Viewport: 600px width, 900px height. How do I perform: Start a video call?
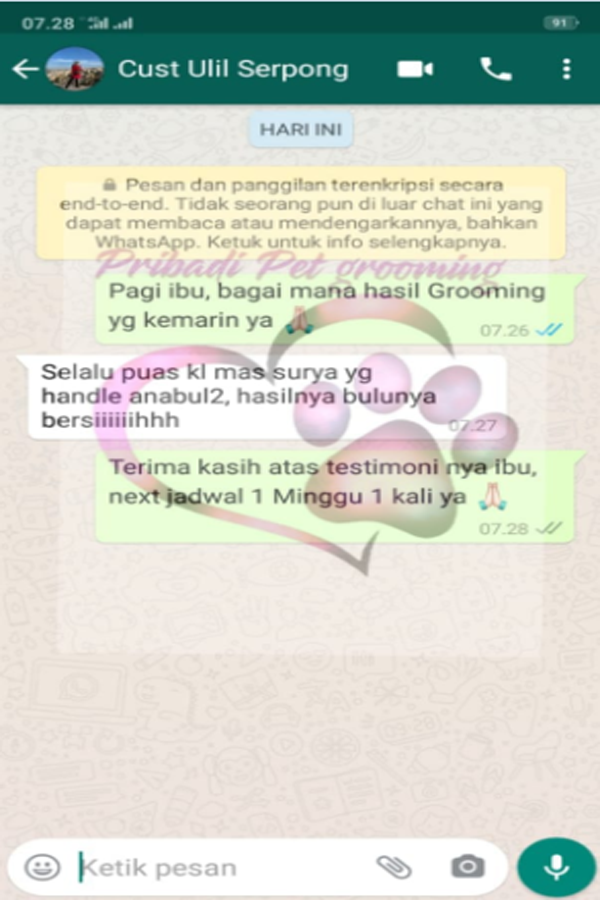(415, 69)
